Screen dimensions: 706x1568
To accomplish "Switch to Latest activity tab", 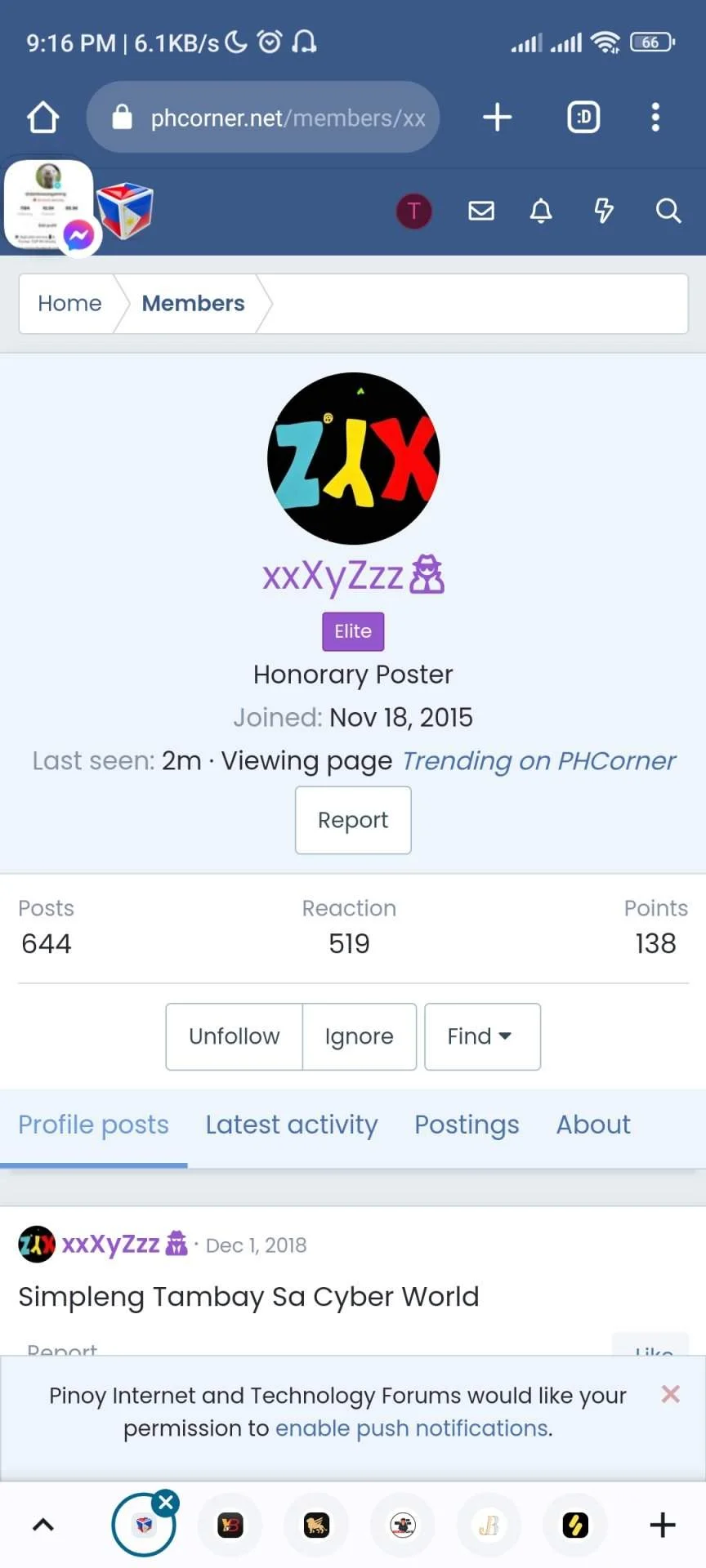I will [x=292, y=1125].
